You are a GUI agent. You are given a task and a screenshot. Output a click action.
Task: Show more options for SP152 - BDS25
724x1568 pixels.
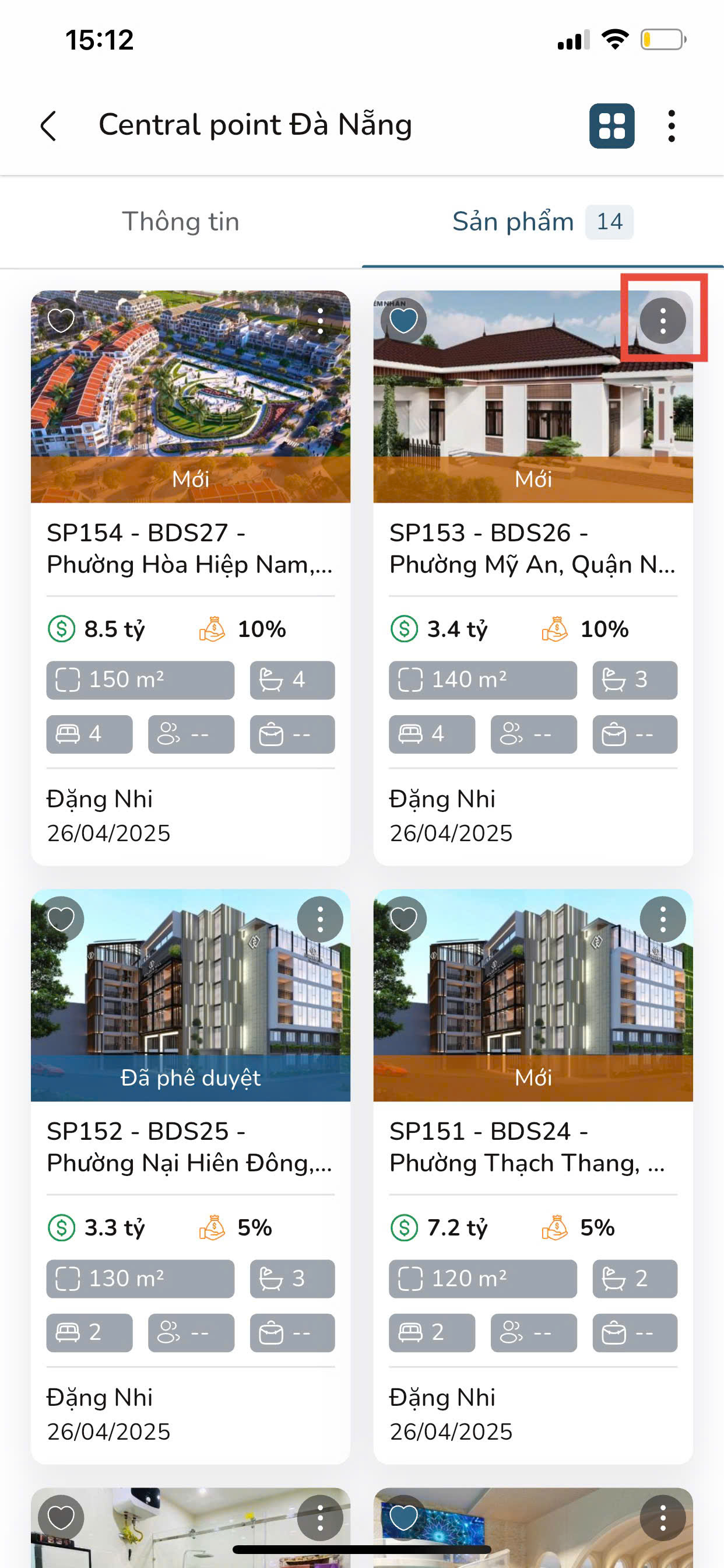(x=320, y=919)
